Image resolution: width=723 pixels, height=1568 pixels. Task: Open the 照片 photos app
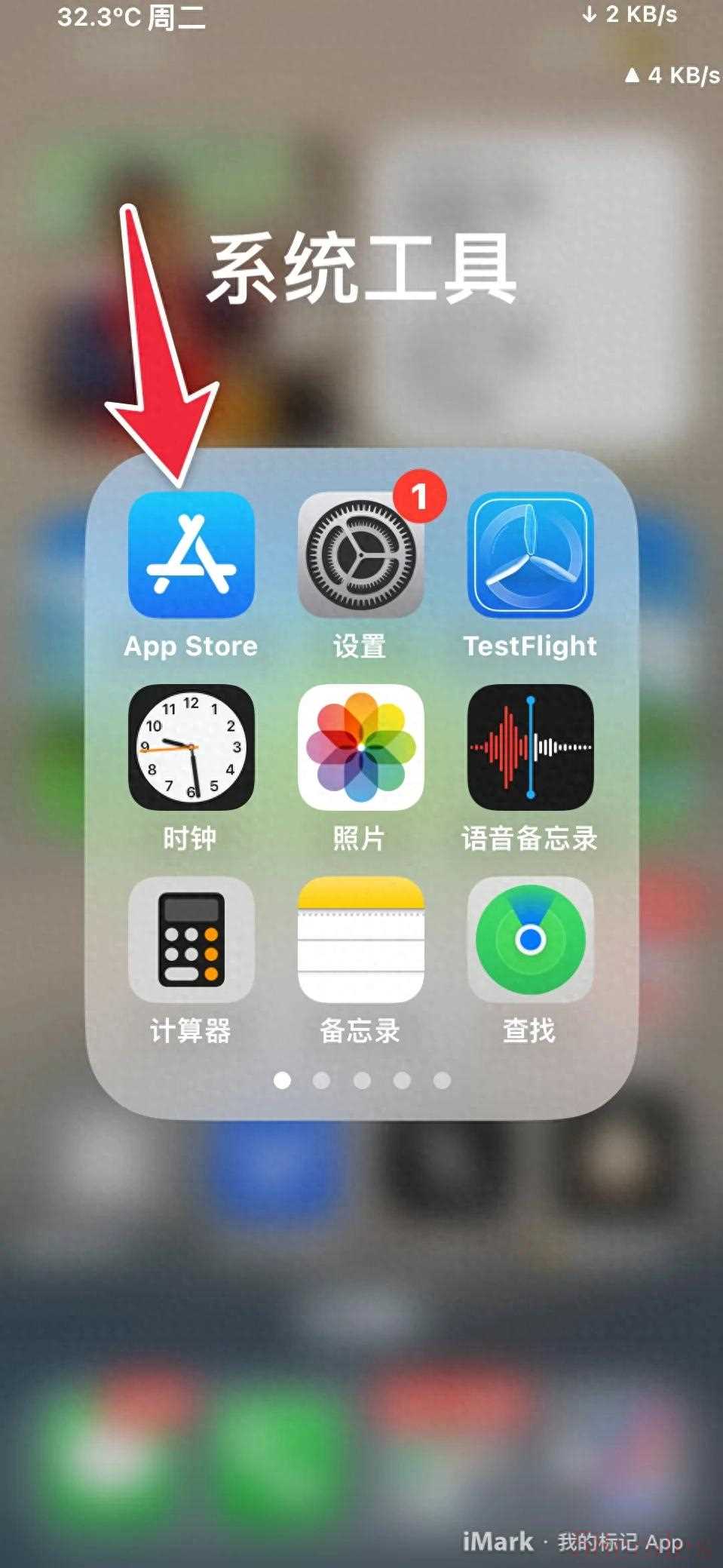(x=360, y=747)
